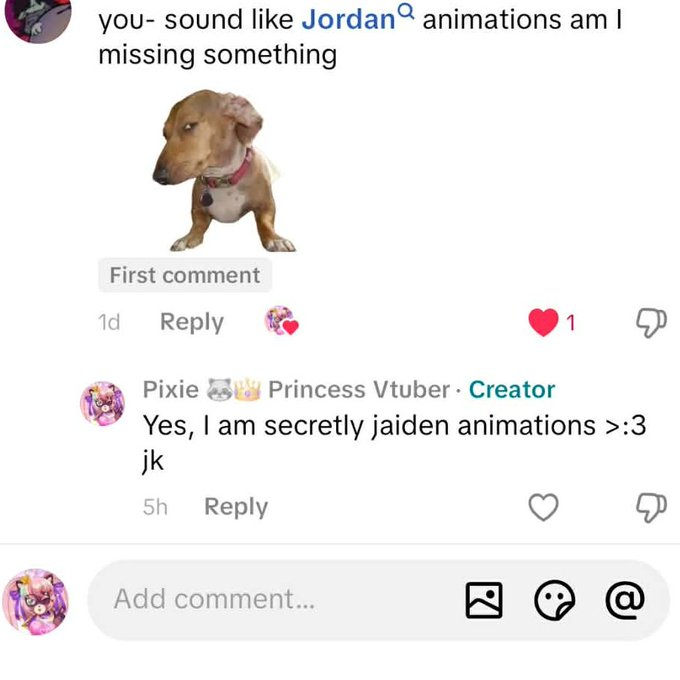Reply to Pixie's jaiden animations comment
The height and width of the screenshot is (680, 680).
point(235,507)
